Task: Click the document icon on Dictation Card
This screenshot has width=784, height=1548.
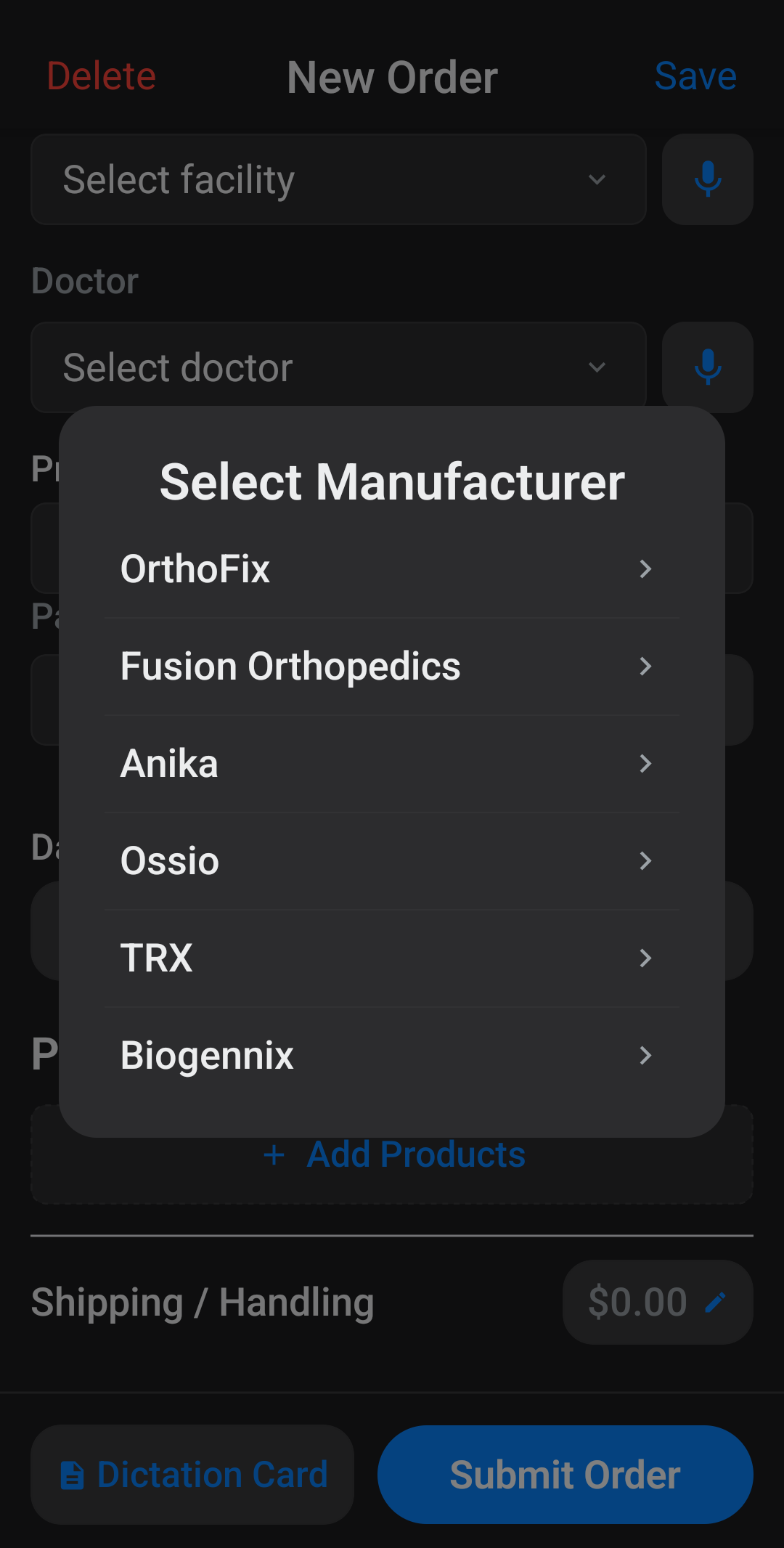Action: point(73,1474)
